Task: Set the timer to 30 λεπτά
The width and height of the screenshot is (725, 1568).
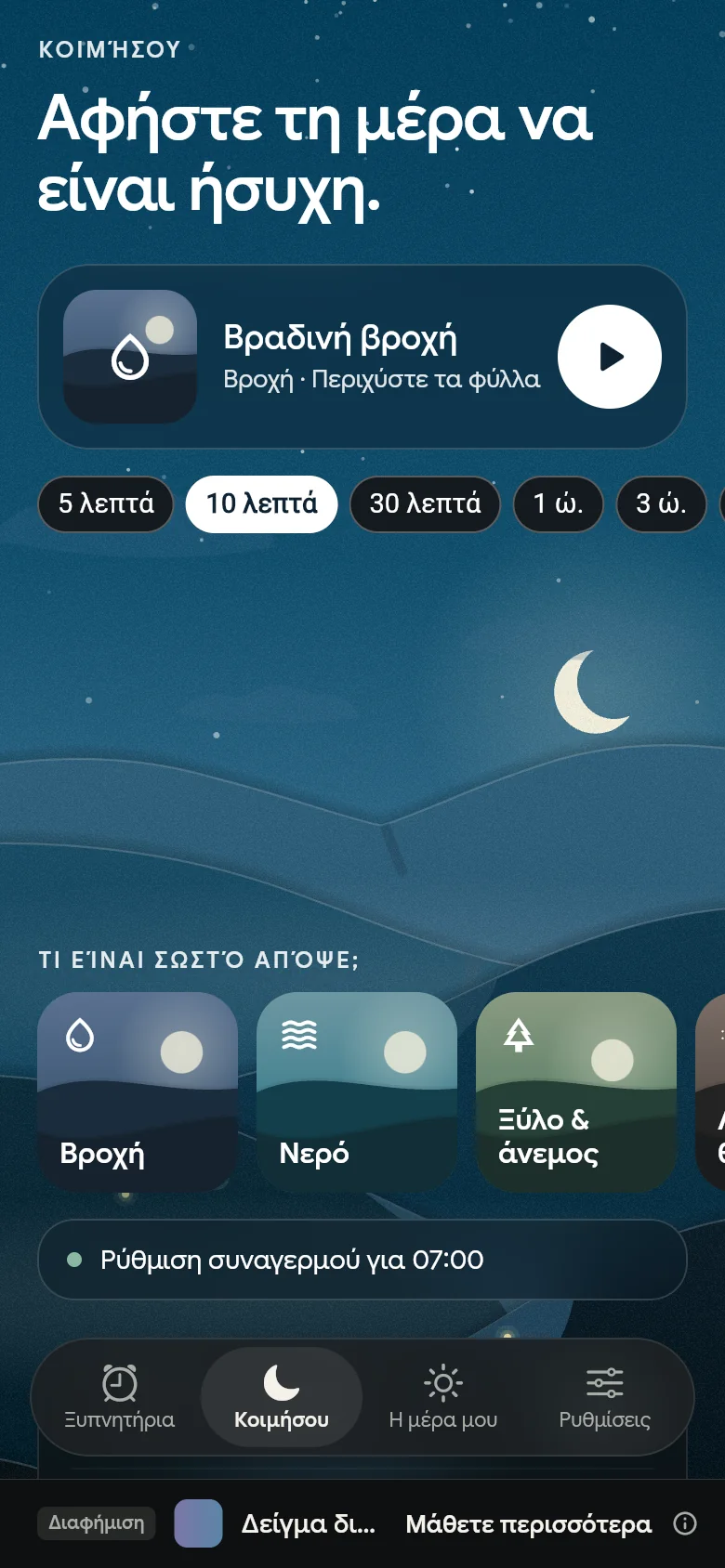Action: pos(425,504)
